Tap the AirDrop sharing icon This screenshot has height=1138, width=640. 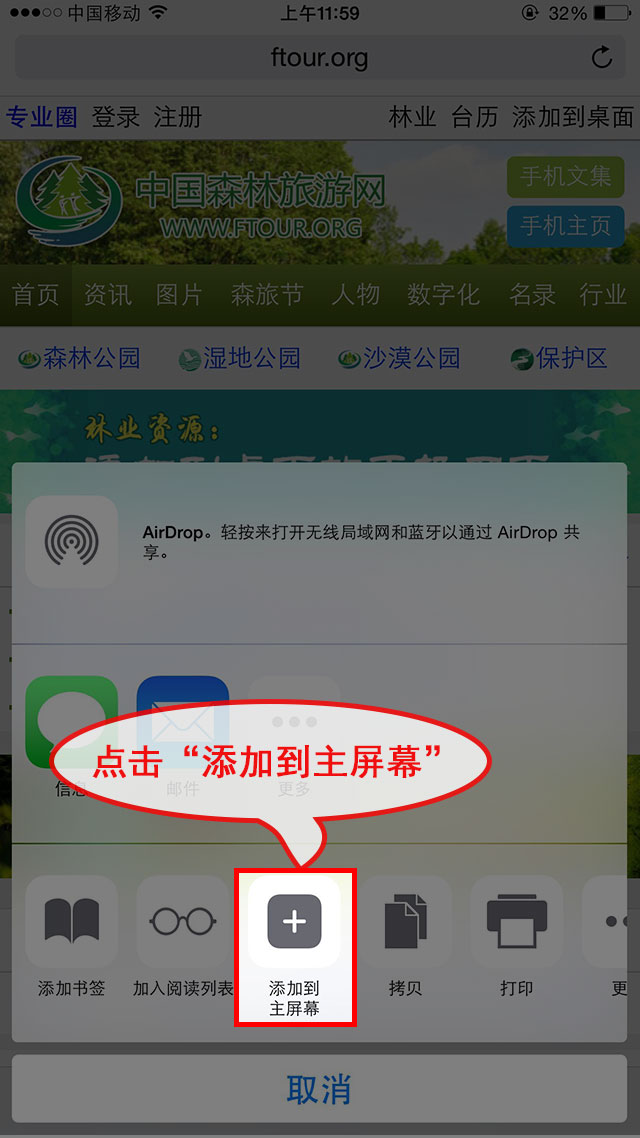(x=71, y=541)
